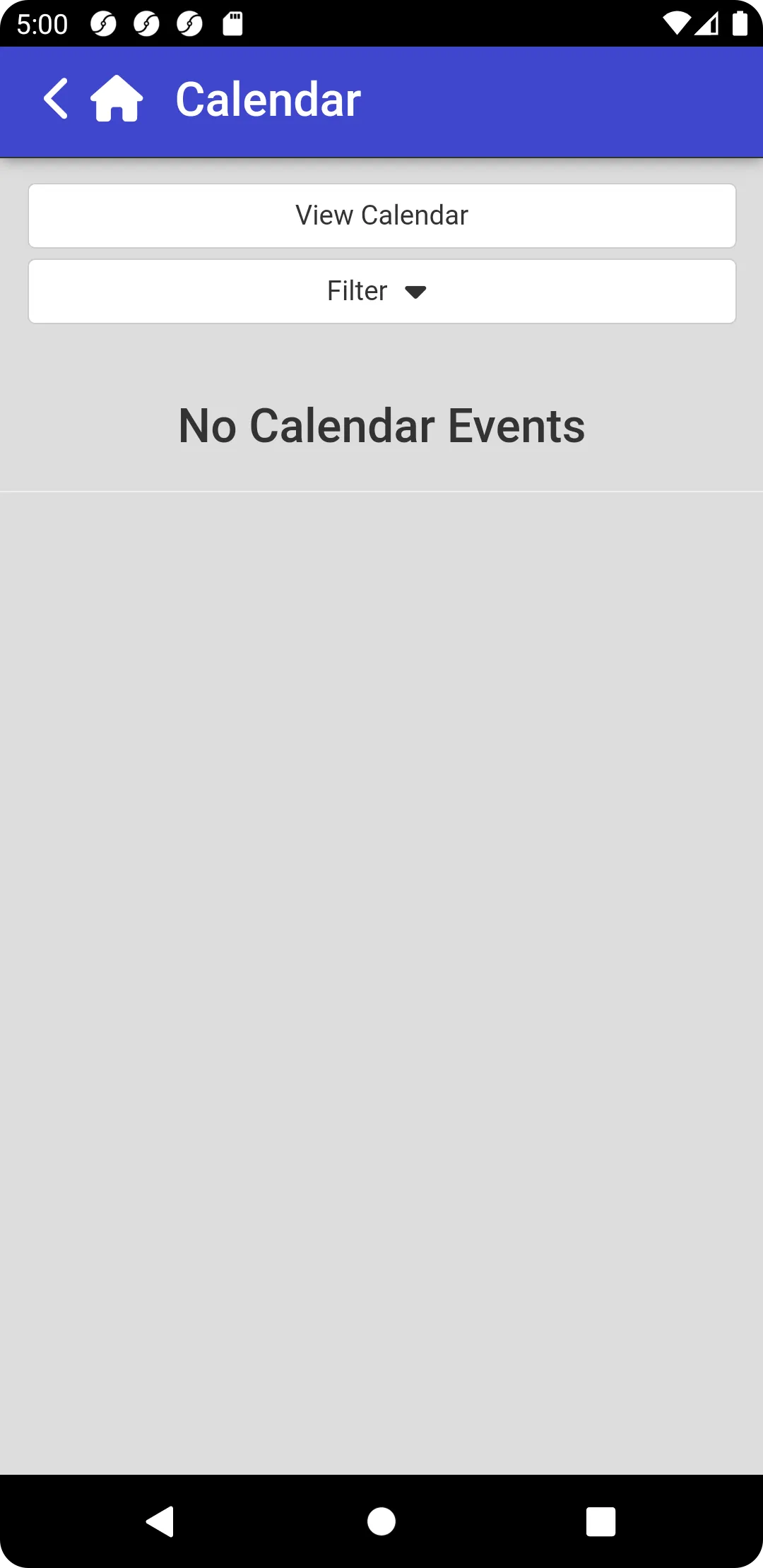Image resolution: width=763 pixels, height=1568 pixels.
Task: Tap the downward arrow next to Filter
Action: pyautogui.click(x=417, y=291)
